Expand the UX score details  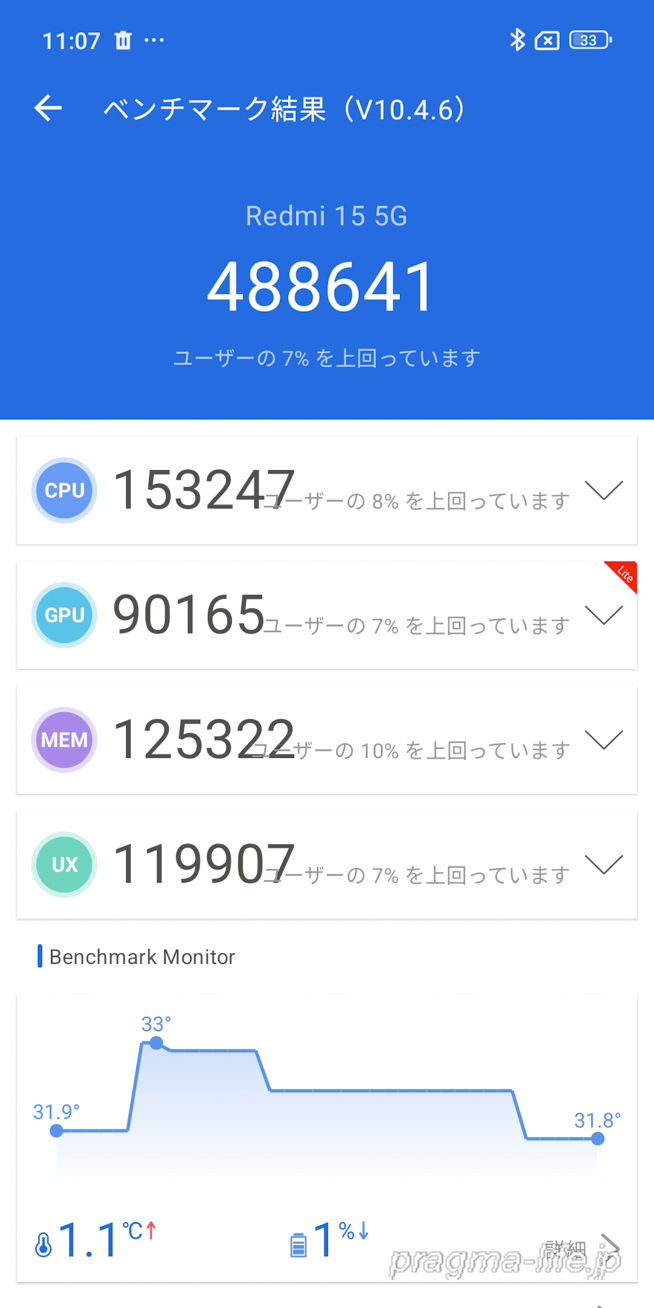(x=603, y=865)
